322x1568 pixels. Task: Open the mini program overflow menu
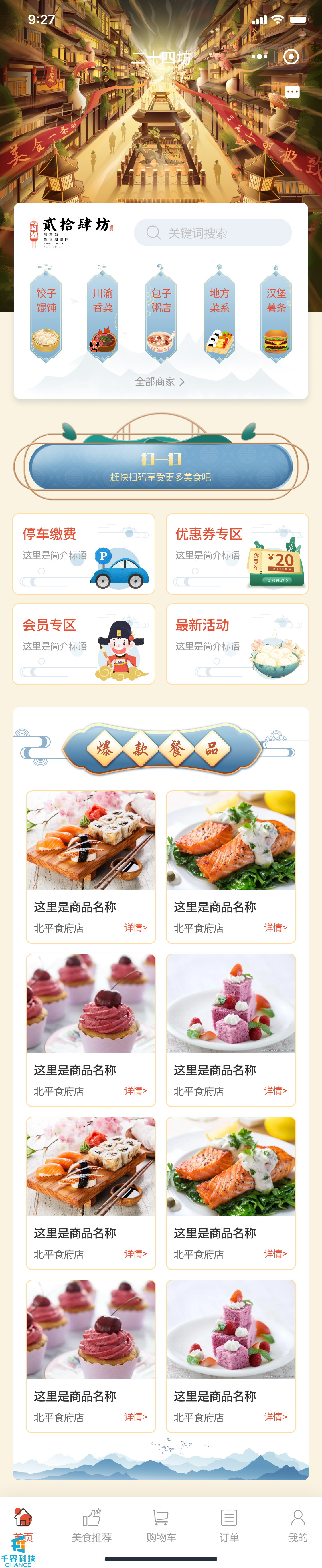(259, 57)
